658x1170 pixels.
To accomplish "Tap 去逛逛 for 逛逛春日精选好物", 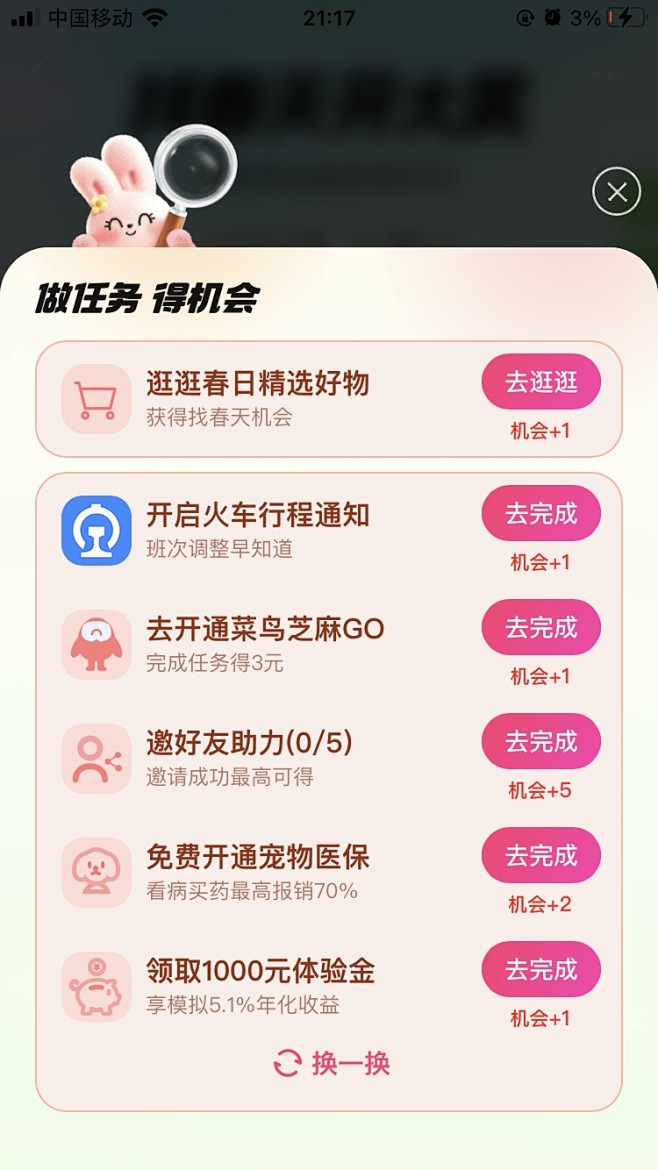I will click(541, 382).
